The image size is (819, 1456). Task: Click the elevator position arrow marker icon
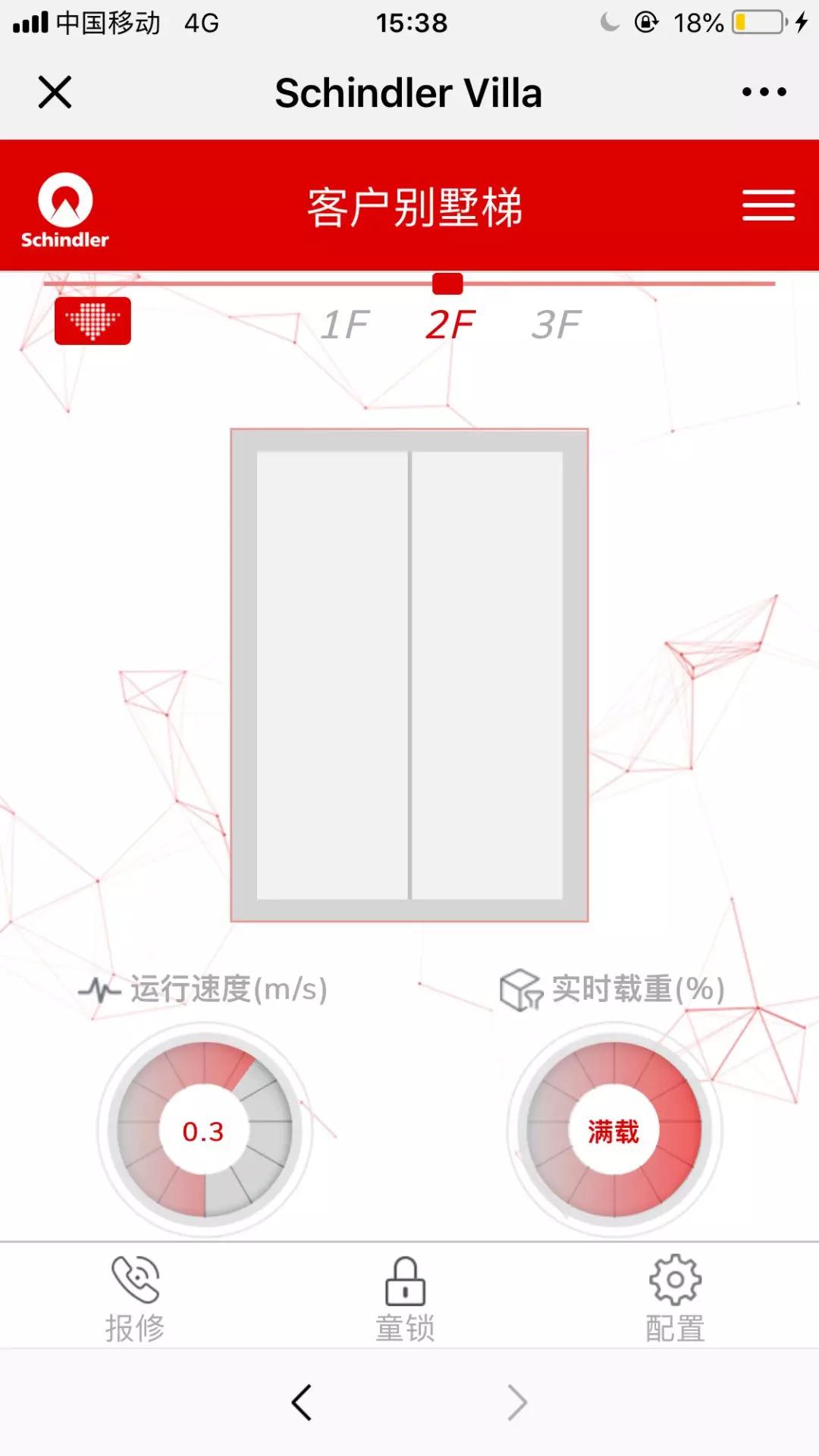(94, 321)
